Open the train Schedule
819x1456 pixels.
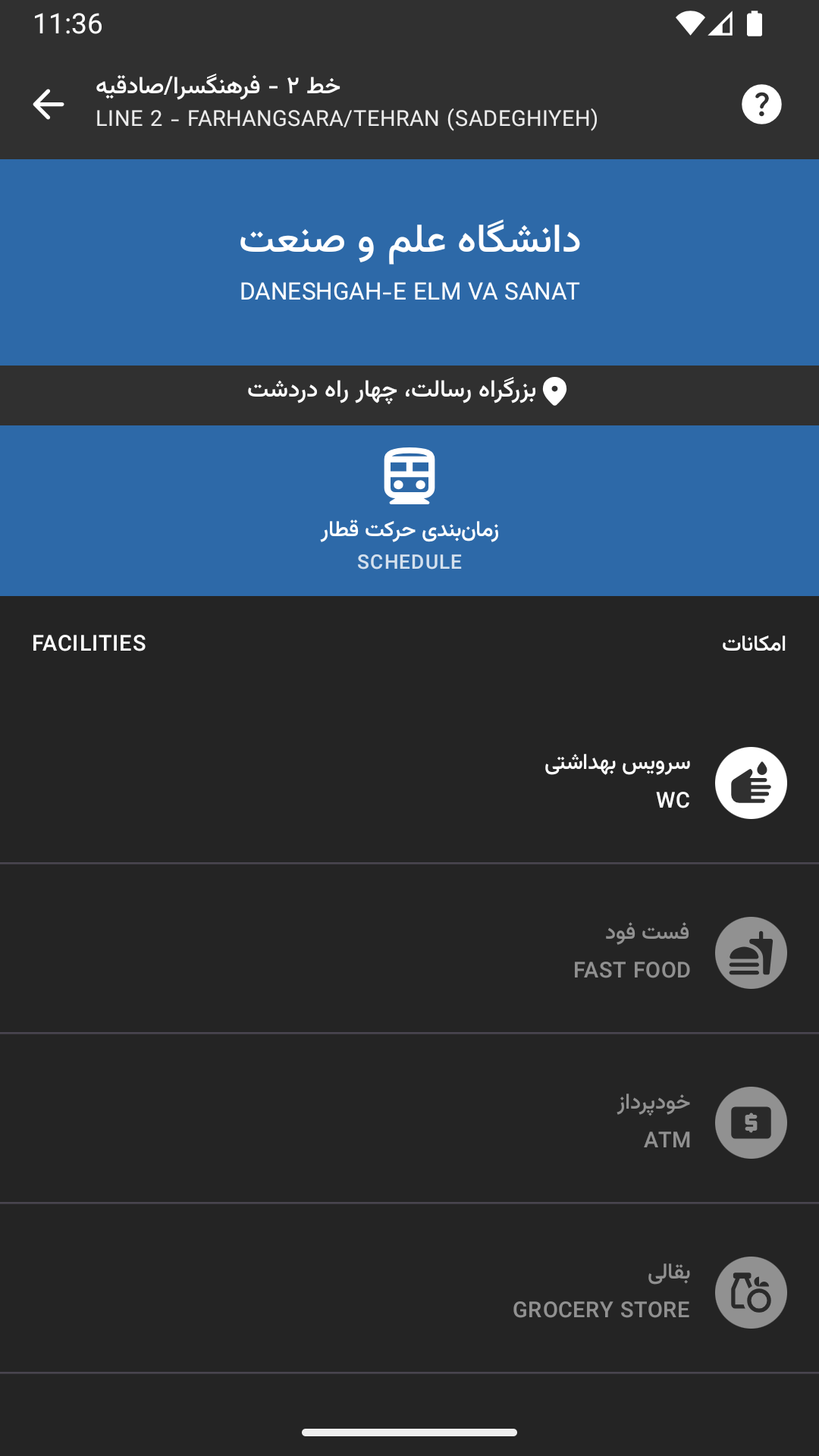point(409,510)
